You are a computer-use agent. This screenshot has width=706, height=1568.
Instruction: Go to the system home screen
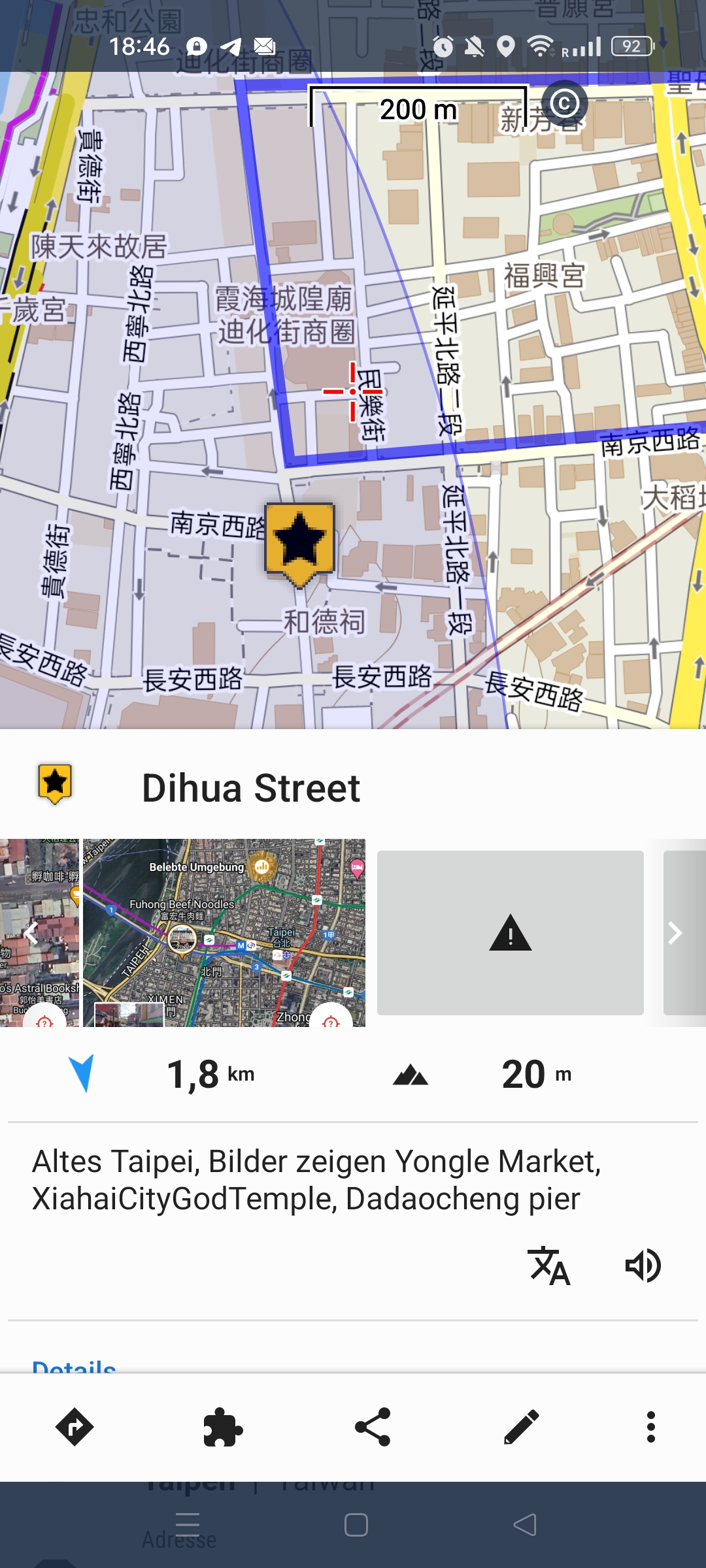click(356, 1525)
